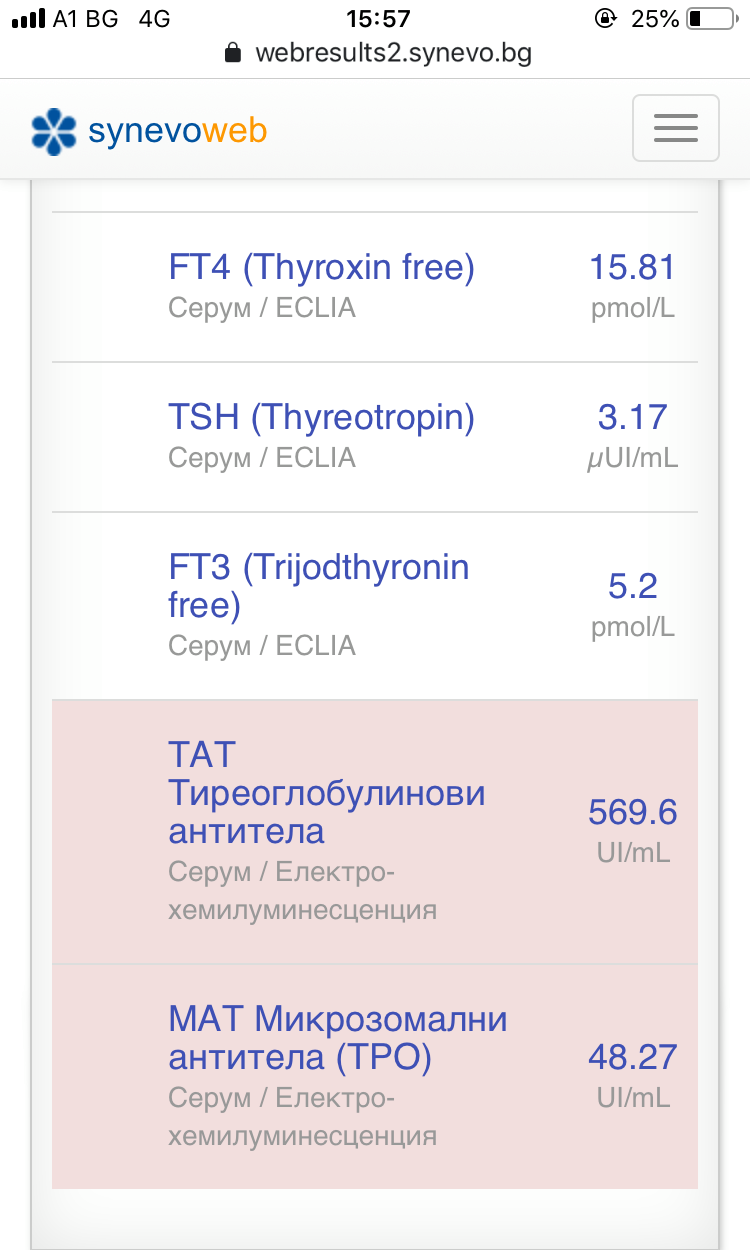
Task: Tap the synevoweb logo to go home
Action: [148, 131]
